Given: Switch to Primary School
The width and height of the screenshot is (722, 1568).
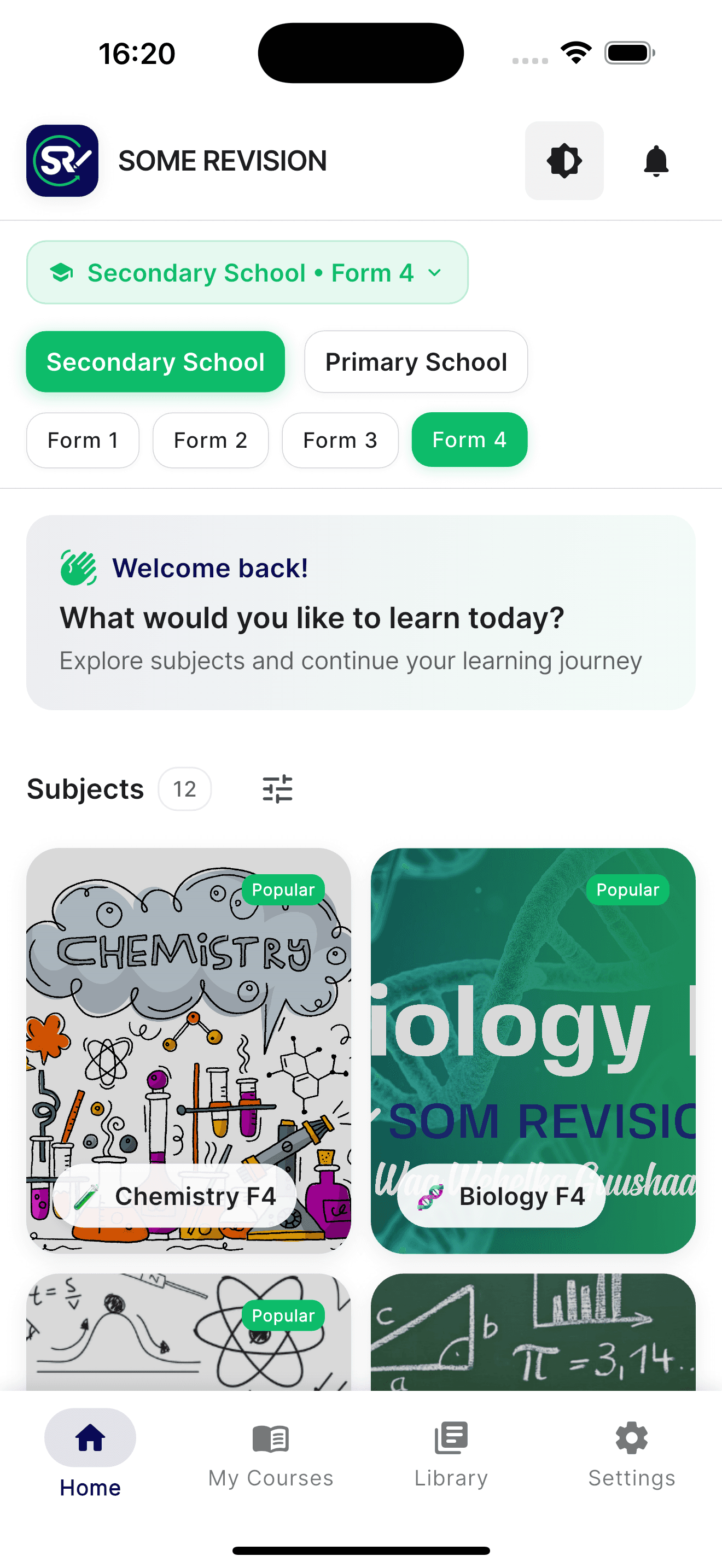Looking at the screenshot, I should point(416,362).
